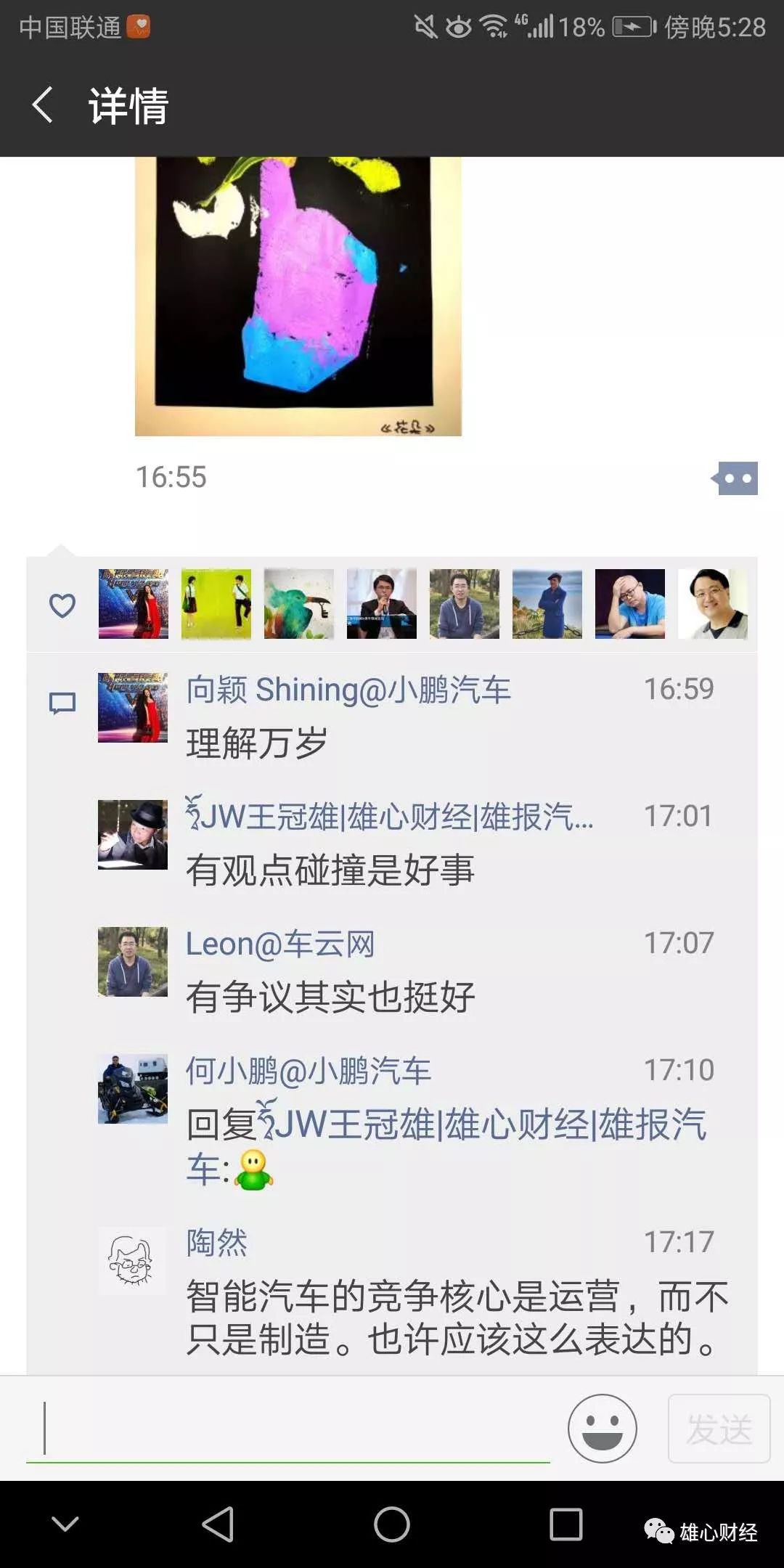Hide the keyboard with the system down arrow

[65, 1524]
